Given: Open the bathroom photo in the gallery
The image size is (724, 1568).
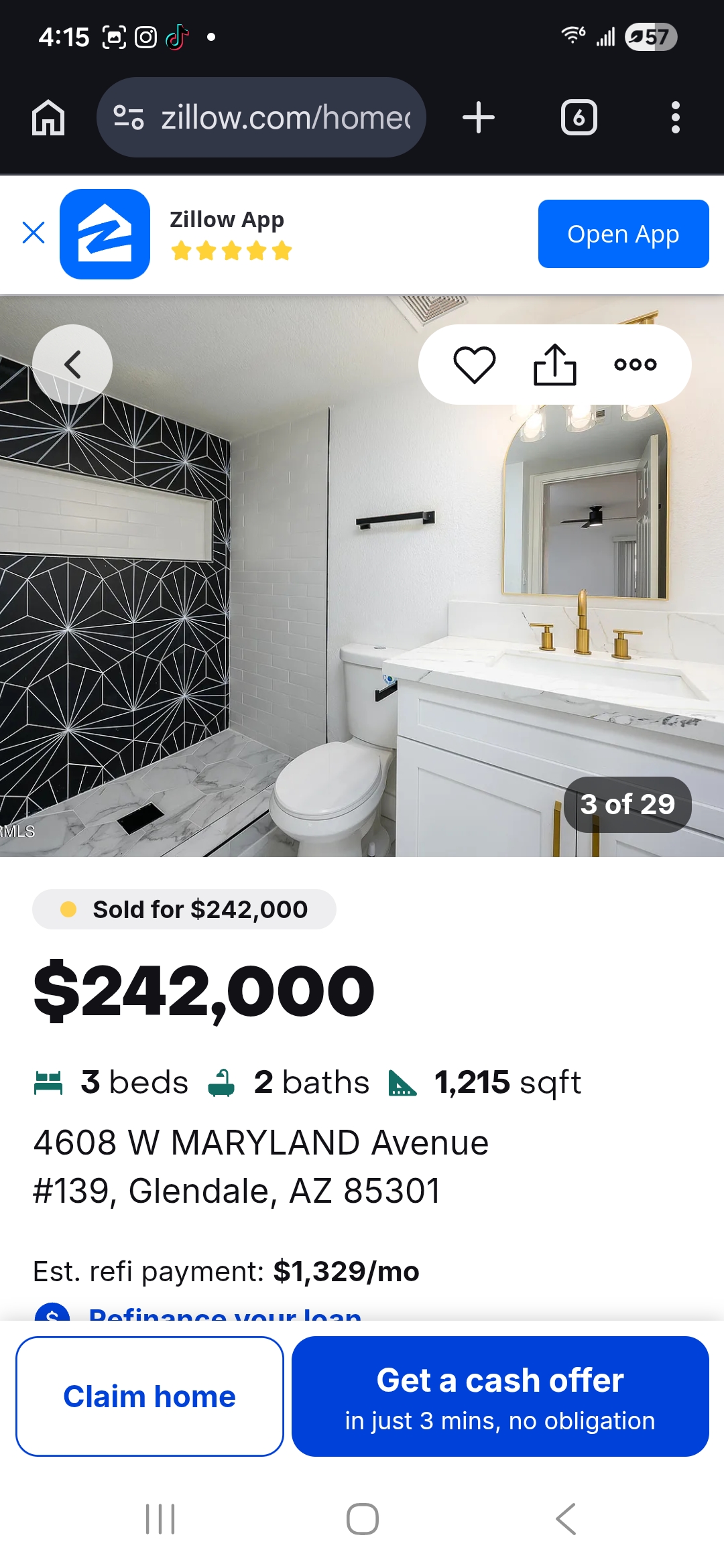Looking at the screenshot, I should pyautogui.click(x=362, y=603).
